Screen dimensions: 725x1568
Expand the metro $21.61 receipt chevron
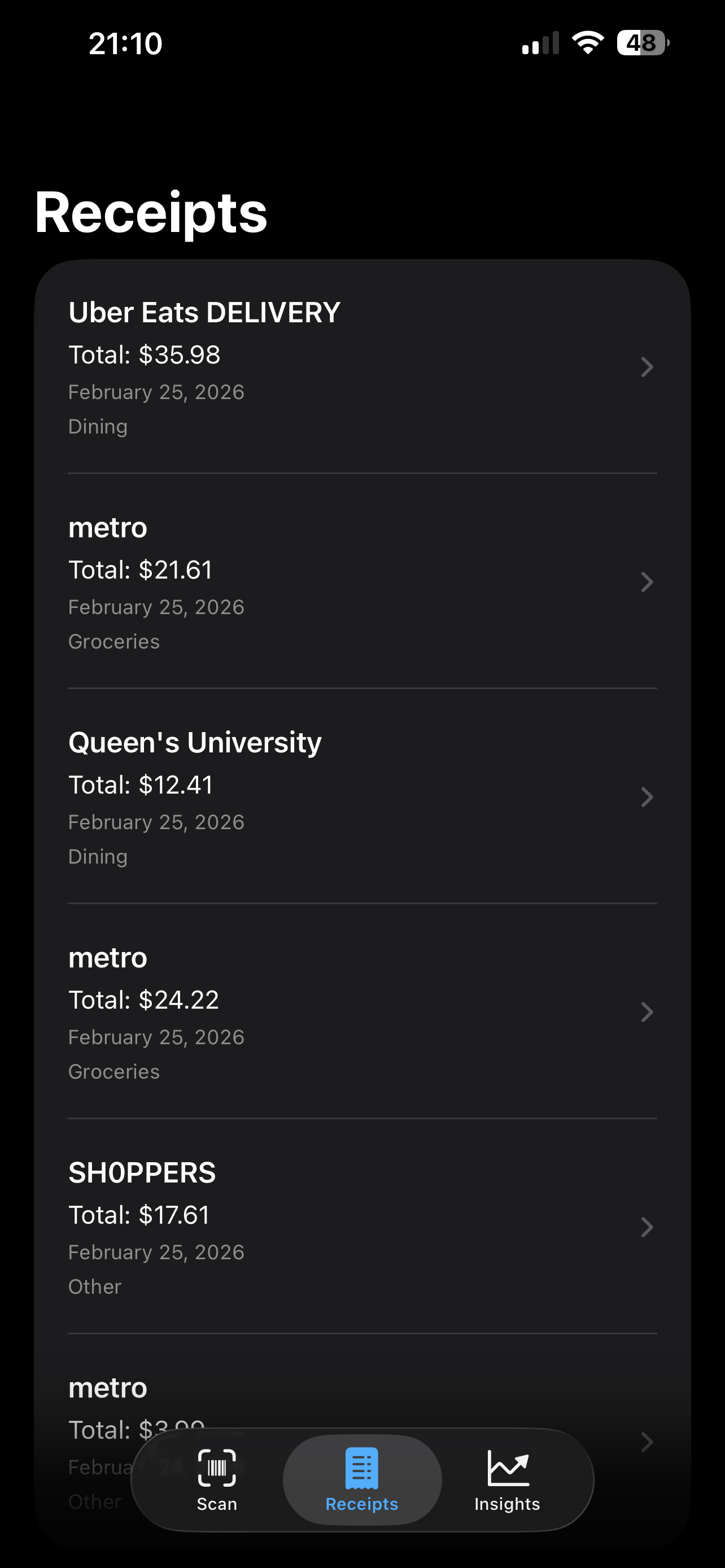[647, 582]
